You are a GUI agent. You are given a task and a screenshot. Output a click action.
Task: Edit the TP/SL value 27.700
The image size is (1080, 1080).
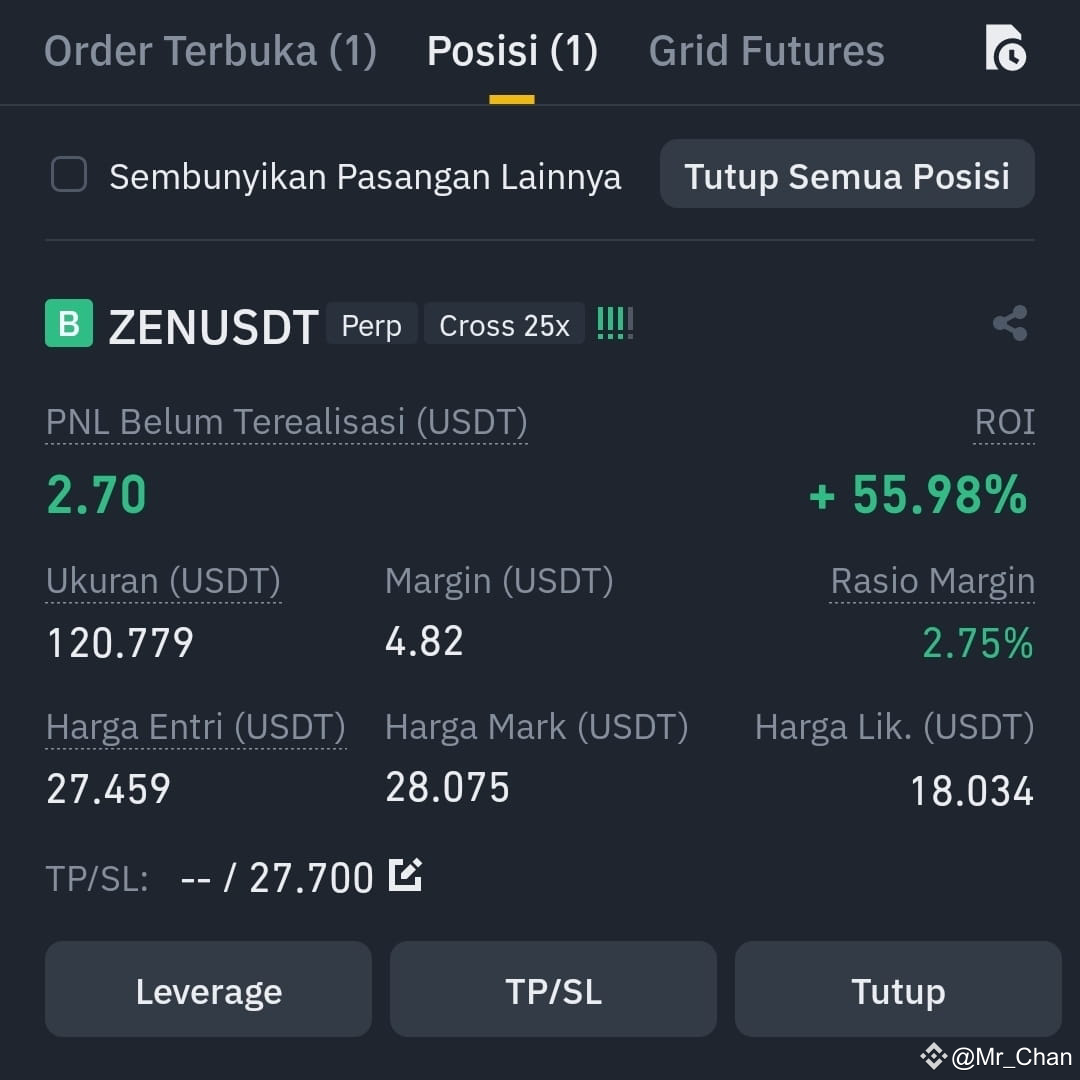click(x=405, y=875)
